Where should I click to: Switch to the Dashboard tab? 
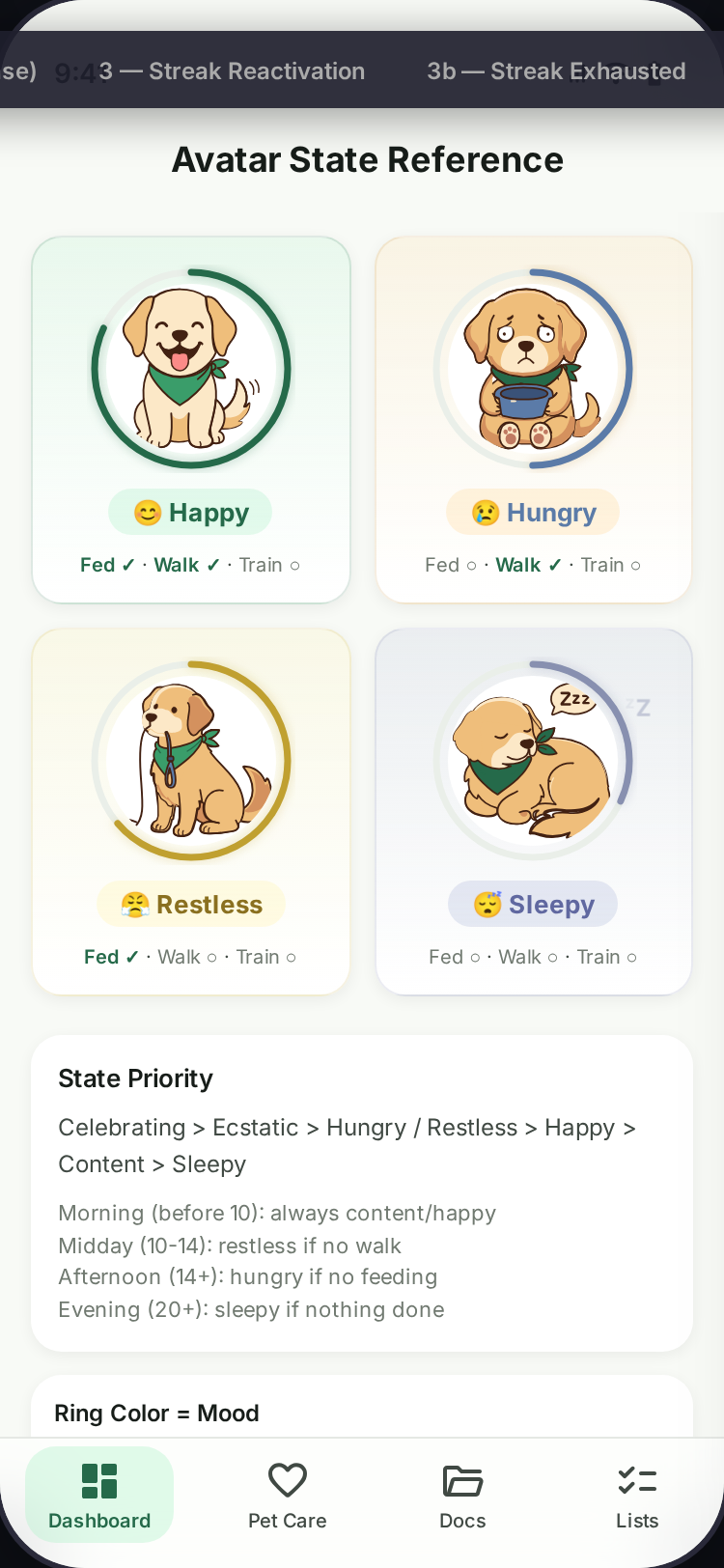(x=99, y=1495)
